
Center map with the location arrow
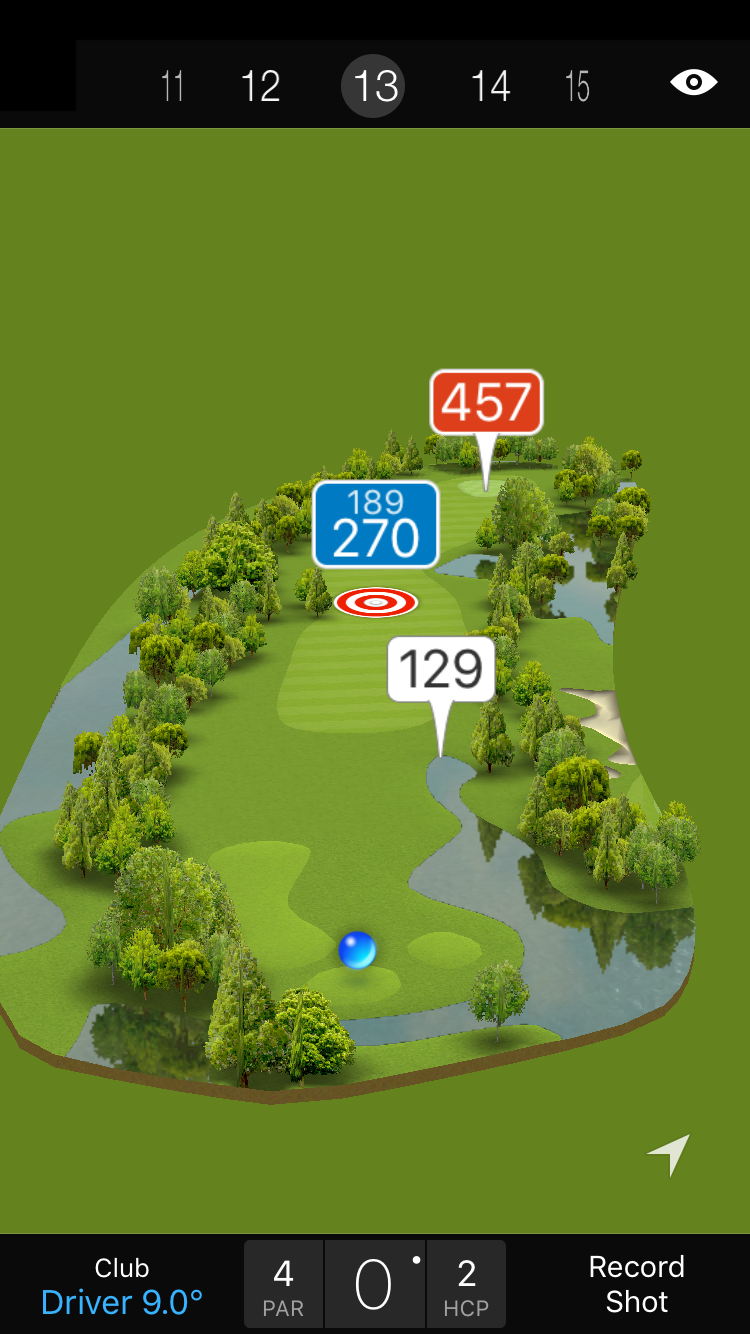pyautogui.click(x=669, y=1154)
